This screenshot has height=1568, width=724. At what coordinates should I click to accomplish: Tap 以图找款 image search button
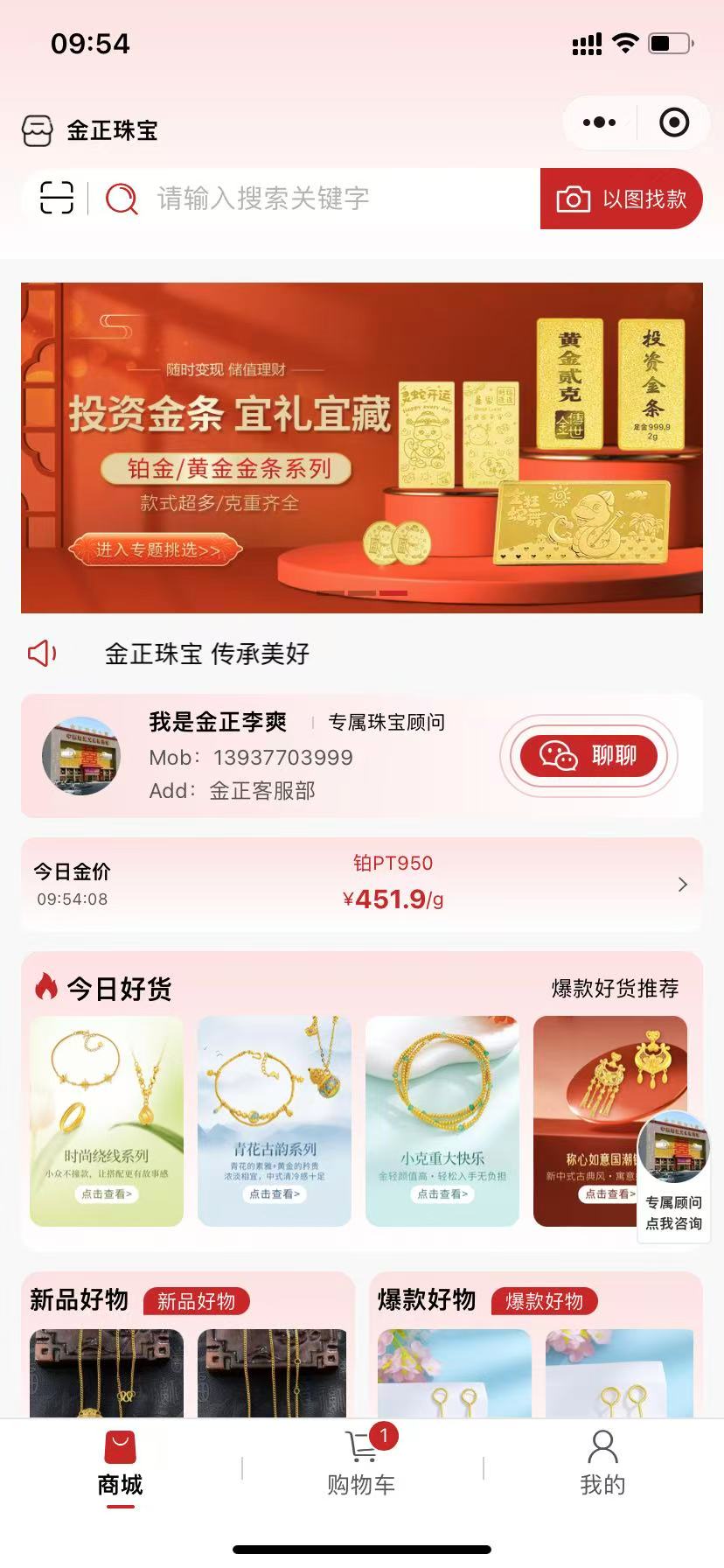tap(622, 199)
